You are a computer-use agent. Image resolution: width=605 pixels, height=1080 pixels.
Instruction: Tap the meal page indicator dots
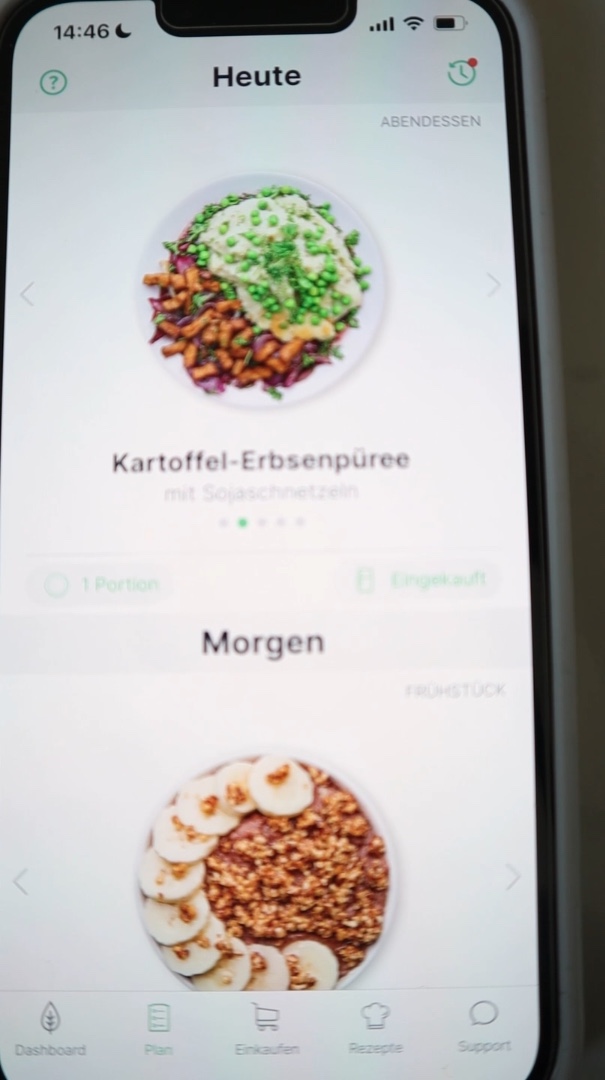pyautogui.click(x=262, y=522)
